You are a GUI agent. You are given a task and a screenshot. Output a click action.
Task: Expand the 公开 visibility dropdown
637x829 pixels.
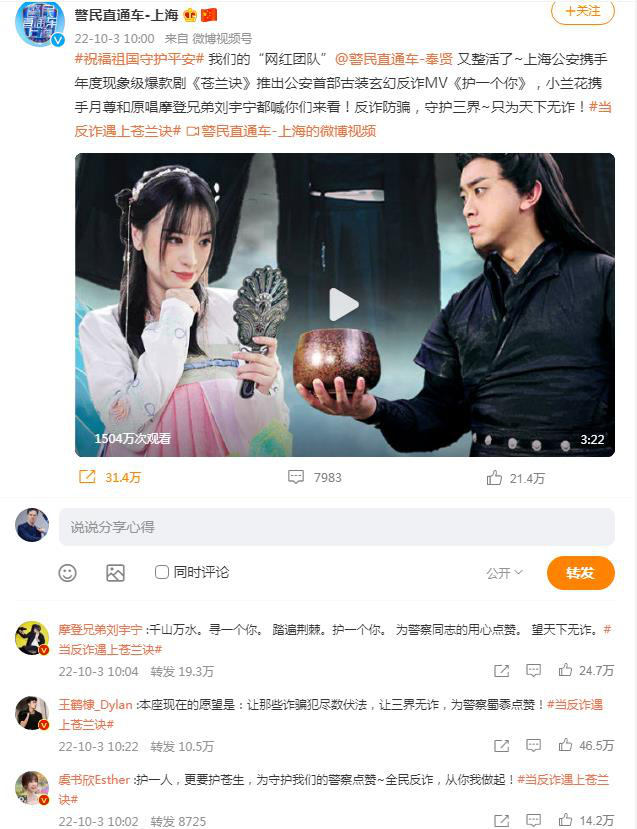point(505,573)
